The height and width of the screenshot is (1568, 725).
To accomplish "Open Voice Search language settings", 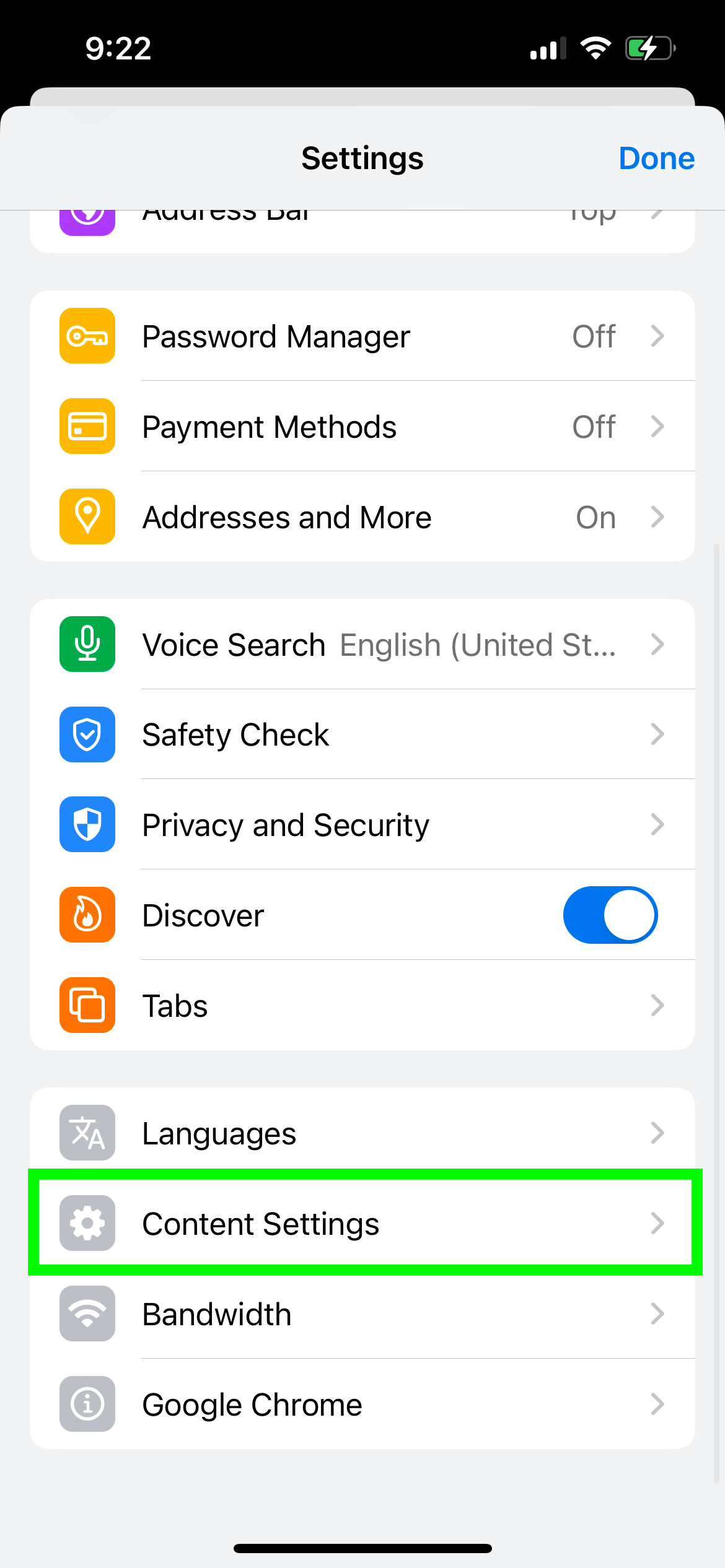I will (x=362, y=645).
